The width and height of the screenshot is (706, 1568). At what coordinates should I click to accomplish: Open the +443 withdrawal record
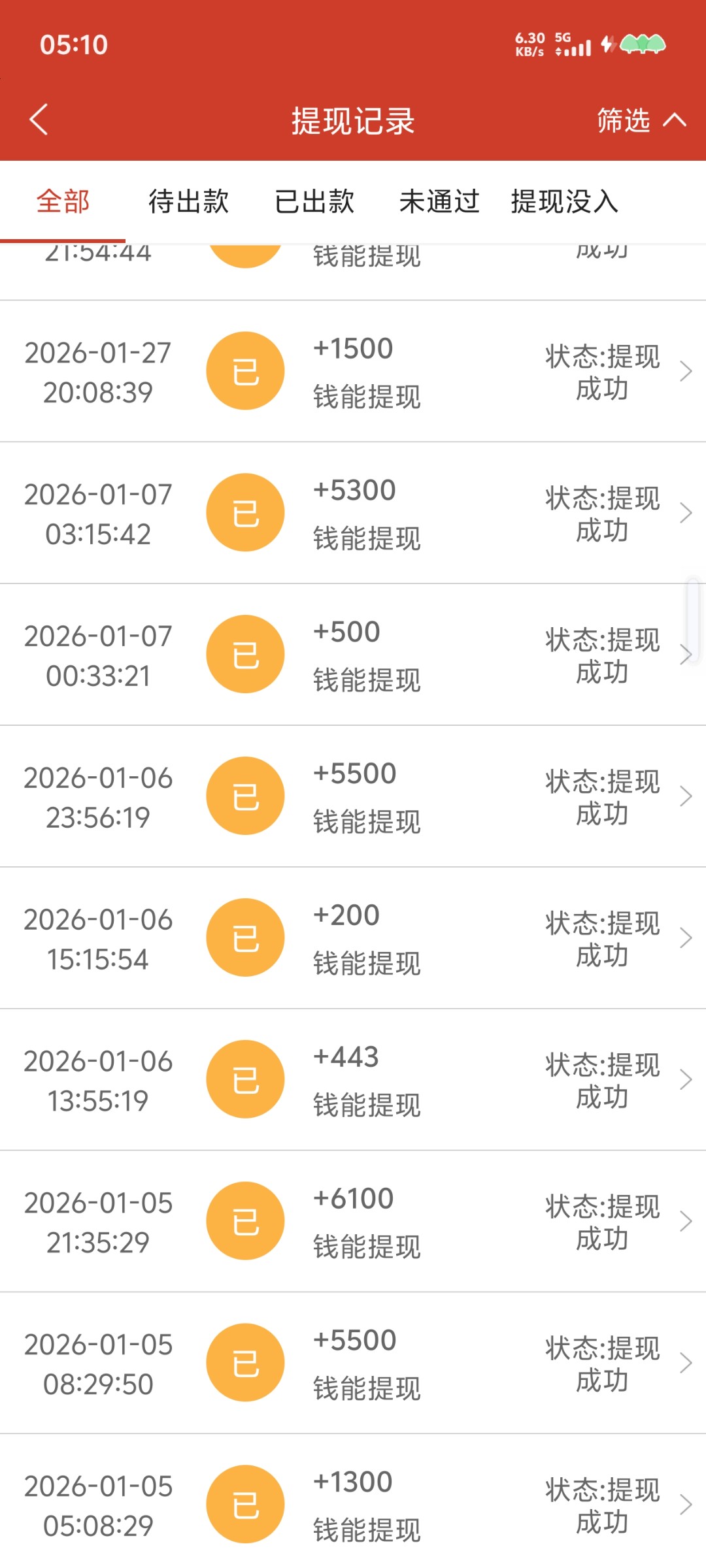tap(353, 1079)
